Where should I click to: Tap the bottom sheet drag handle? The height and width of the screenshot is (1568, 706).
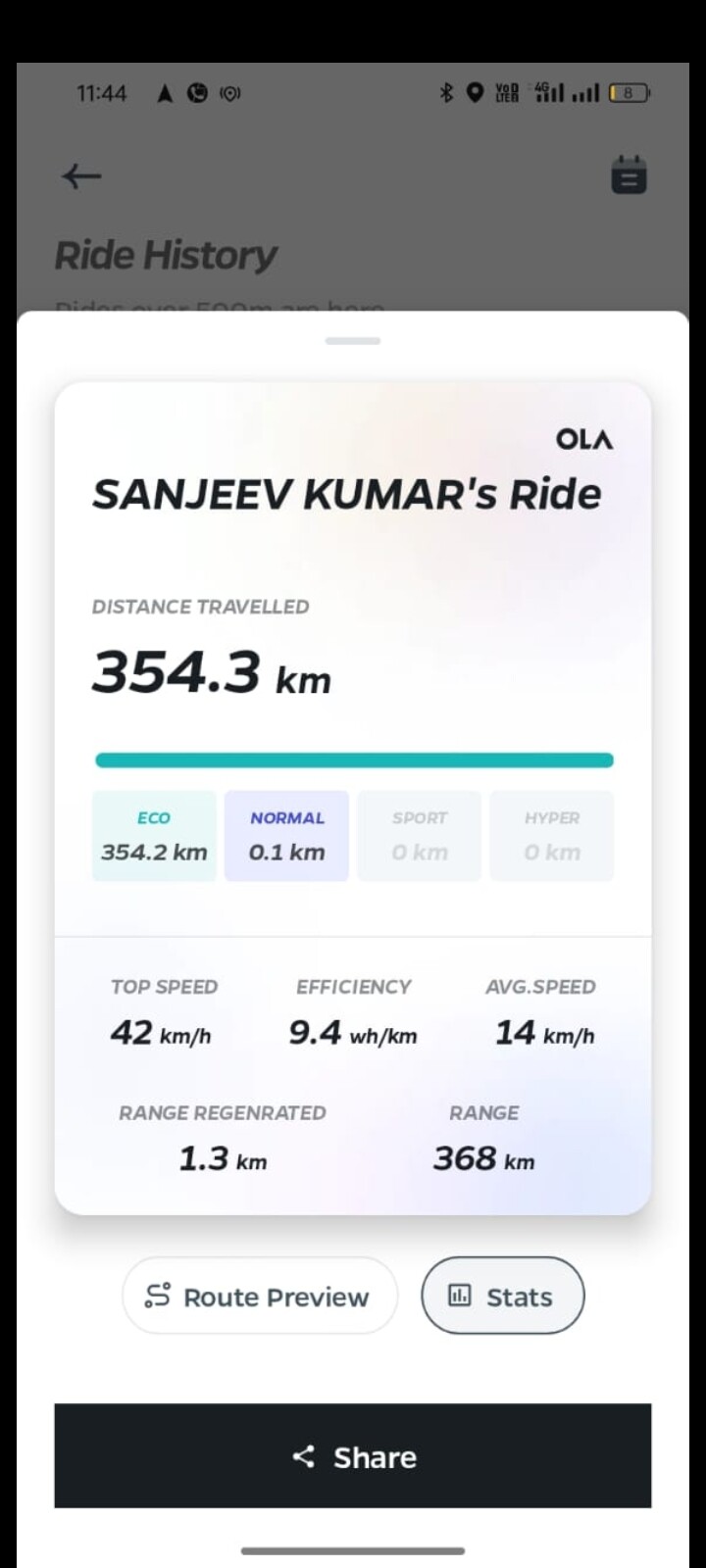point(353,341)
